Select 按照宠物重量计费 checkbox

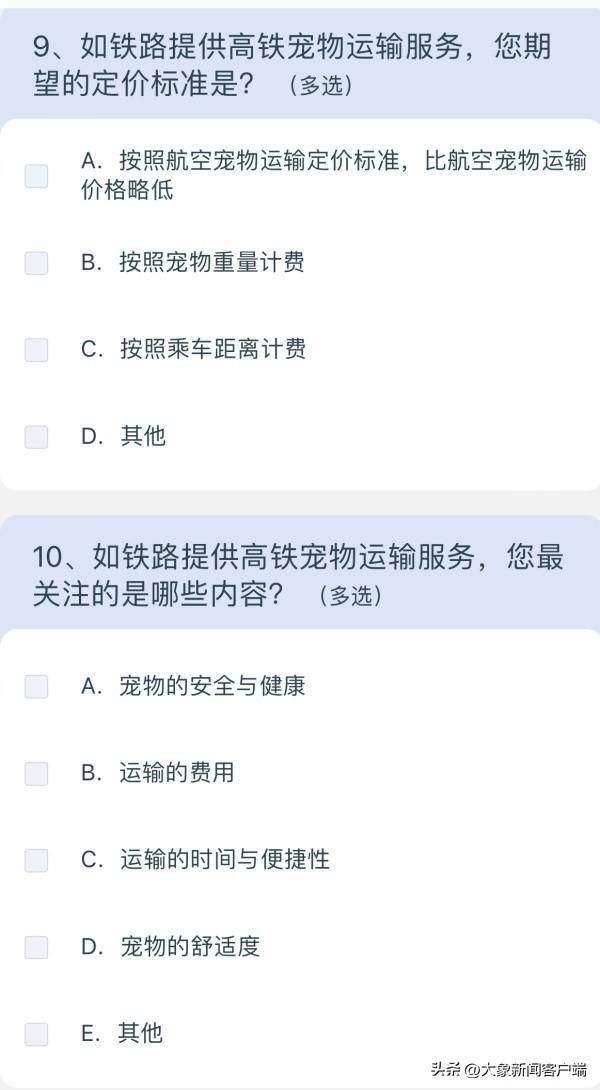(x=36, y=263)
